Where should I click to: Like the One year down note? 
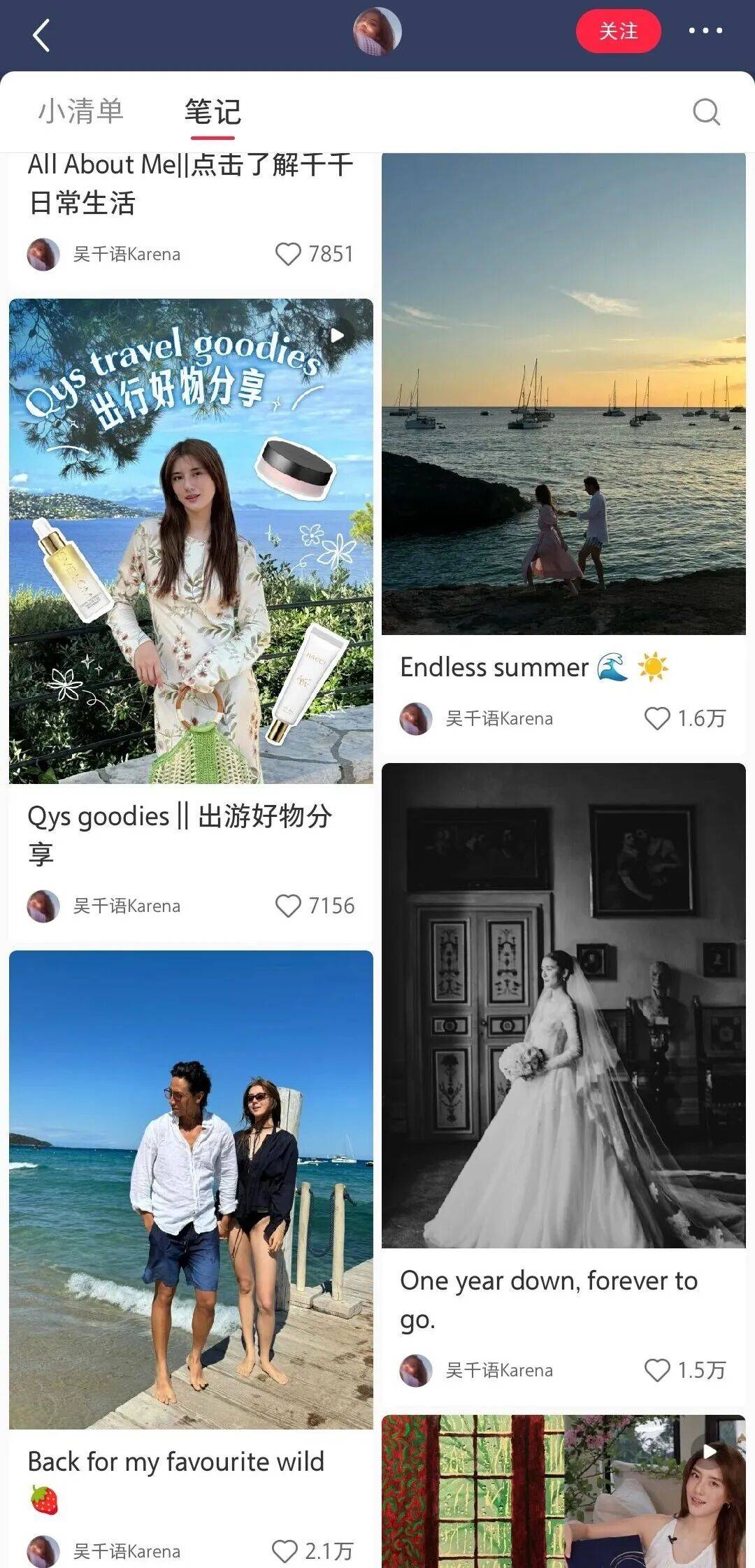[x=657, y=1370]
